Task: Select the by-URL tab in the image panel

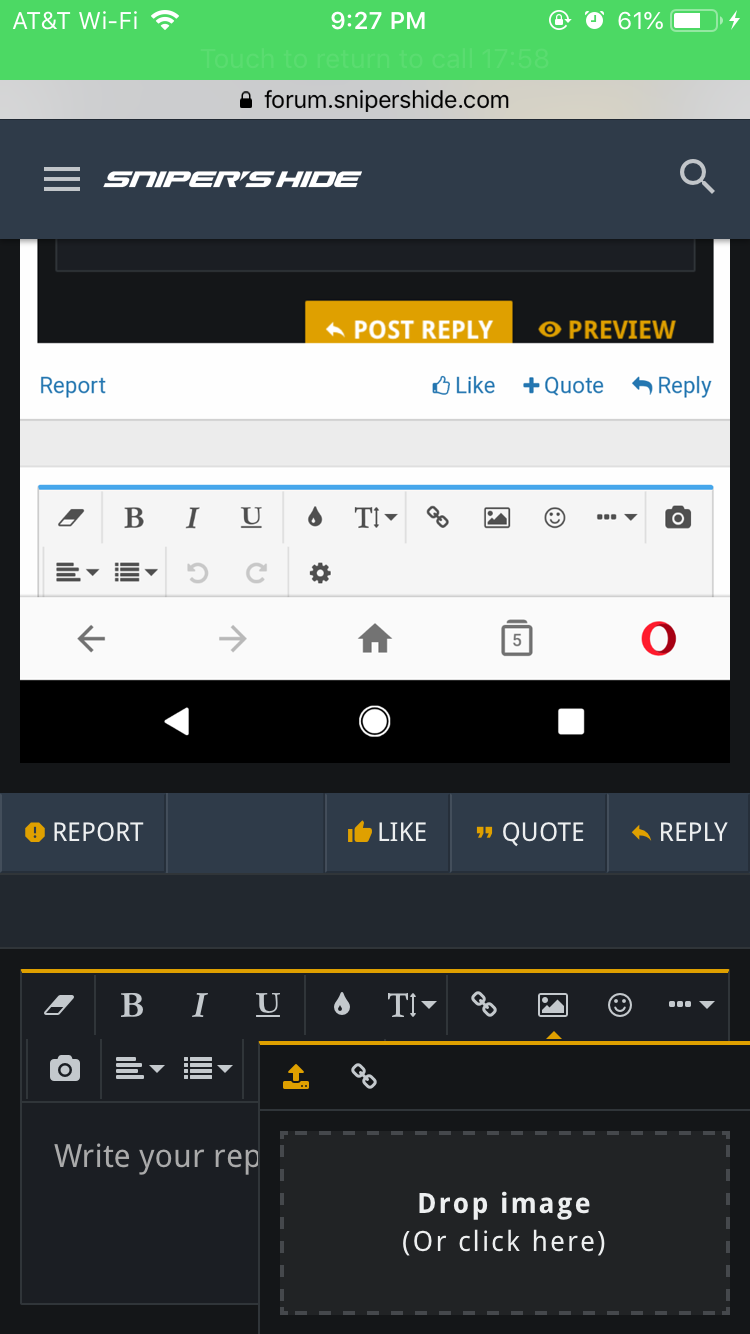Action: point(364,1076)
